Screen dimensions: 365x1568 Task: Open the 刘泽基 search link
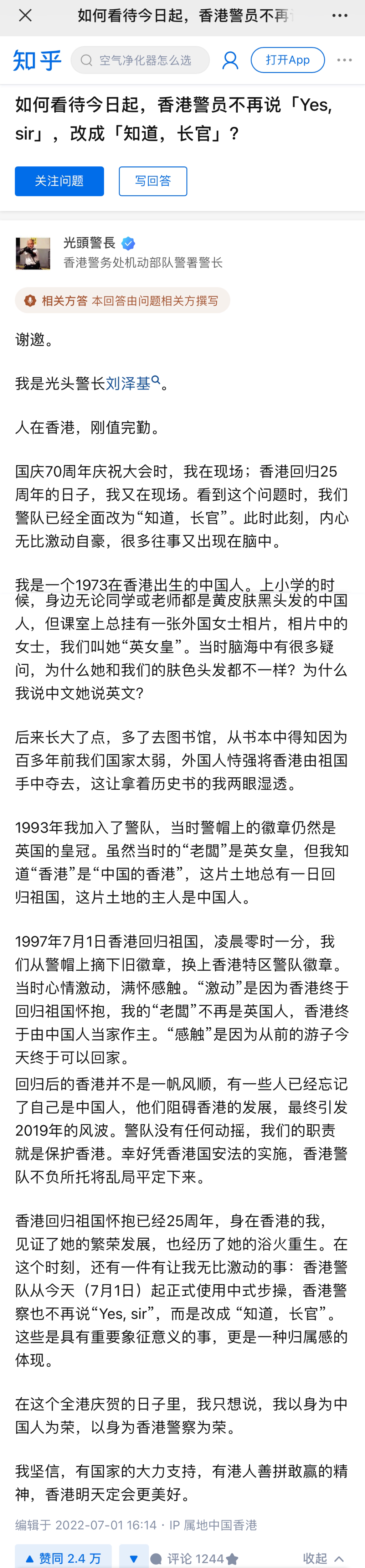pos(128,383)
